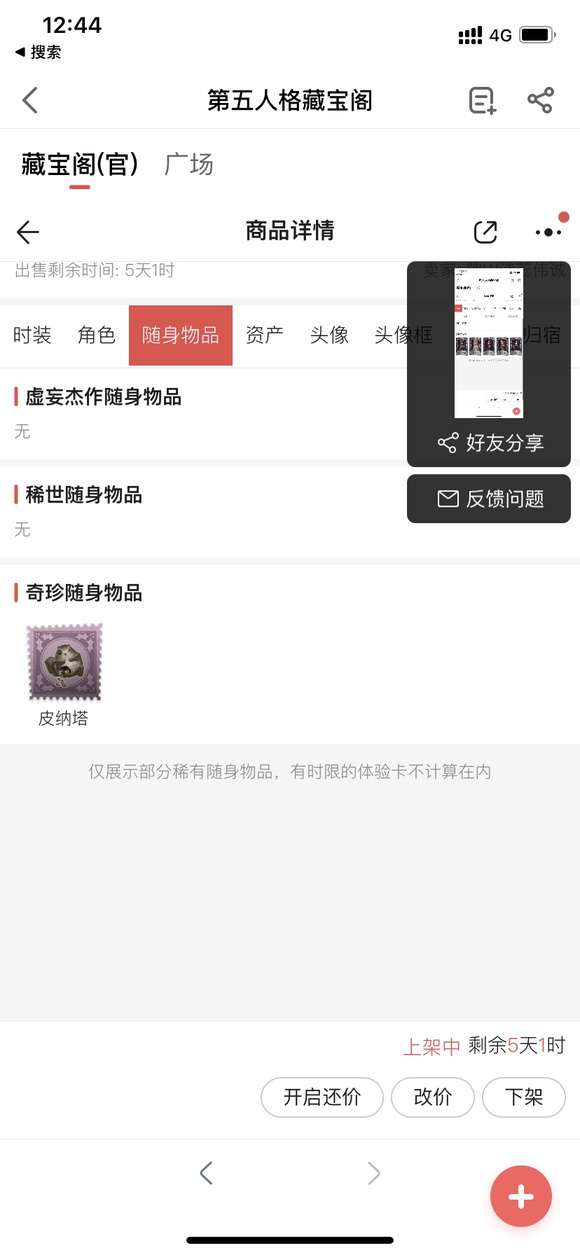The image size is (580, 1255).
Task: Switch to the 广场 tab
Action: (189, 164)
